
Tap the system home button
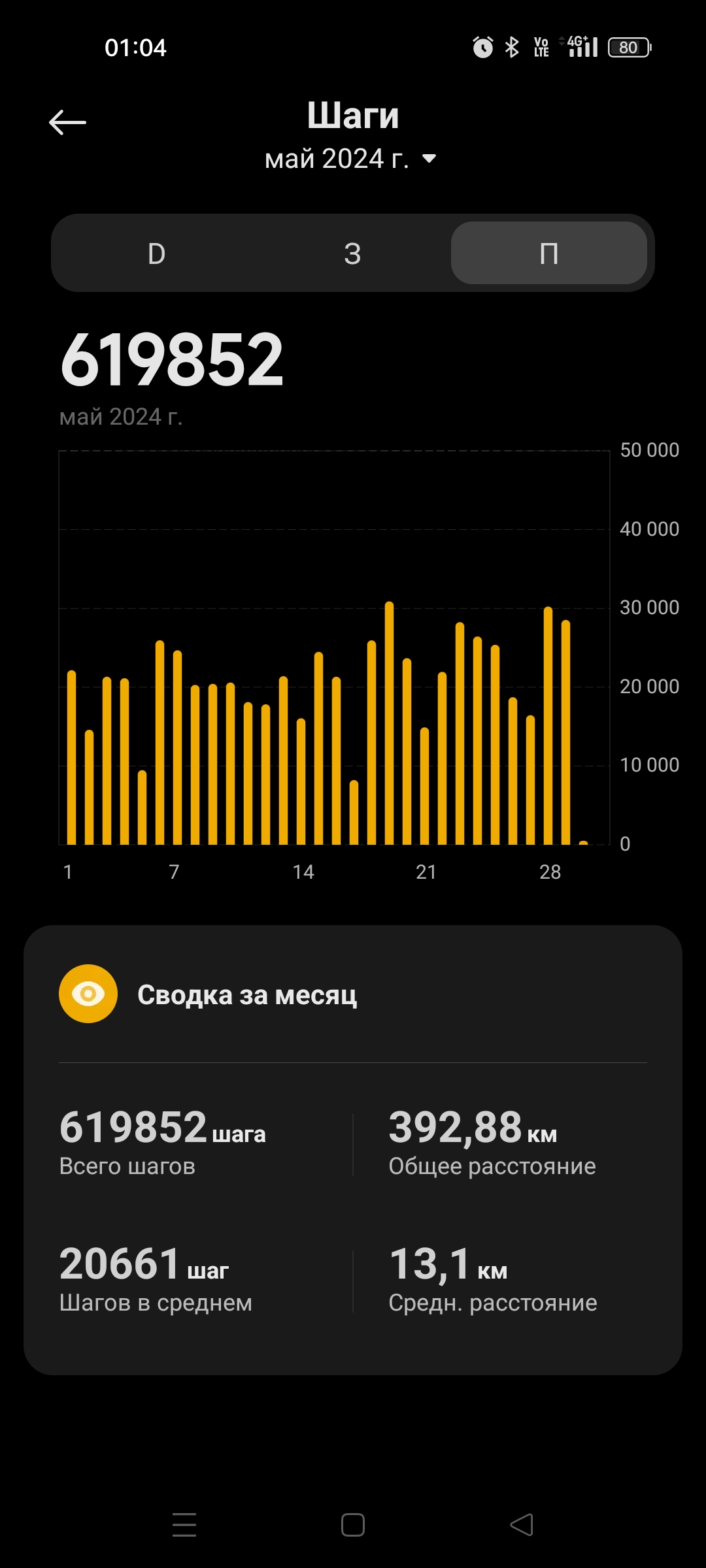(x=353, y=1525)
